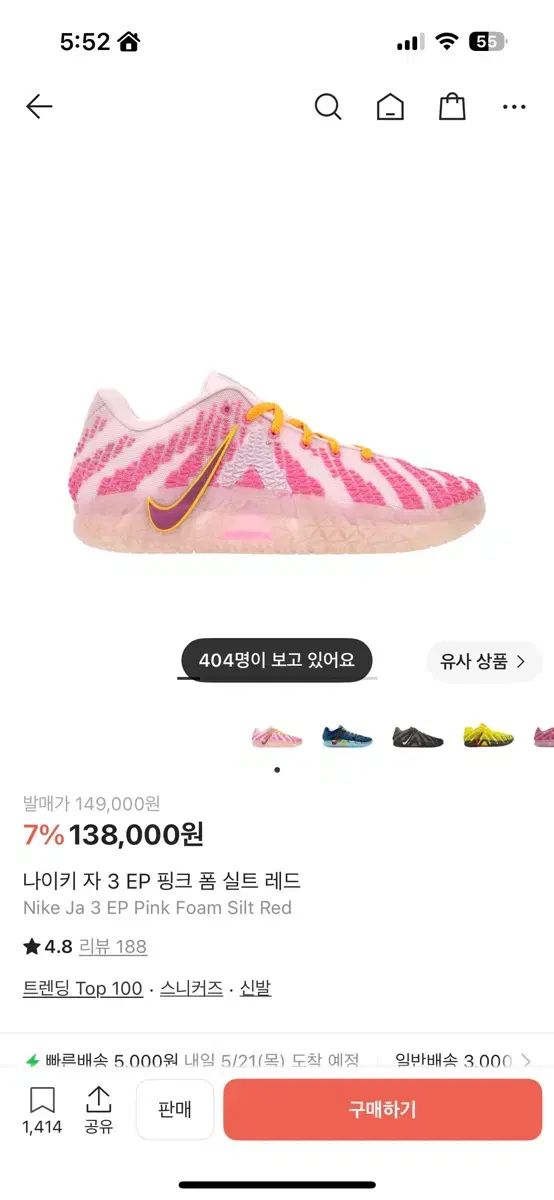Expand shipping options with the chevron
Screen dimensions: 554x1200
527,1060
